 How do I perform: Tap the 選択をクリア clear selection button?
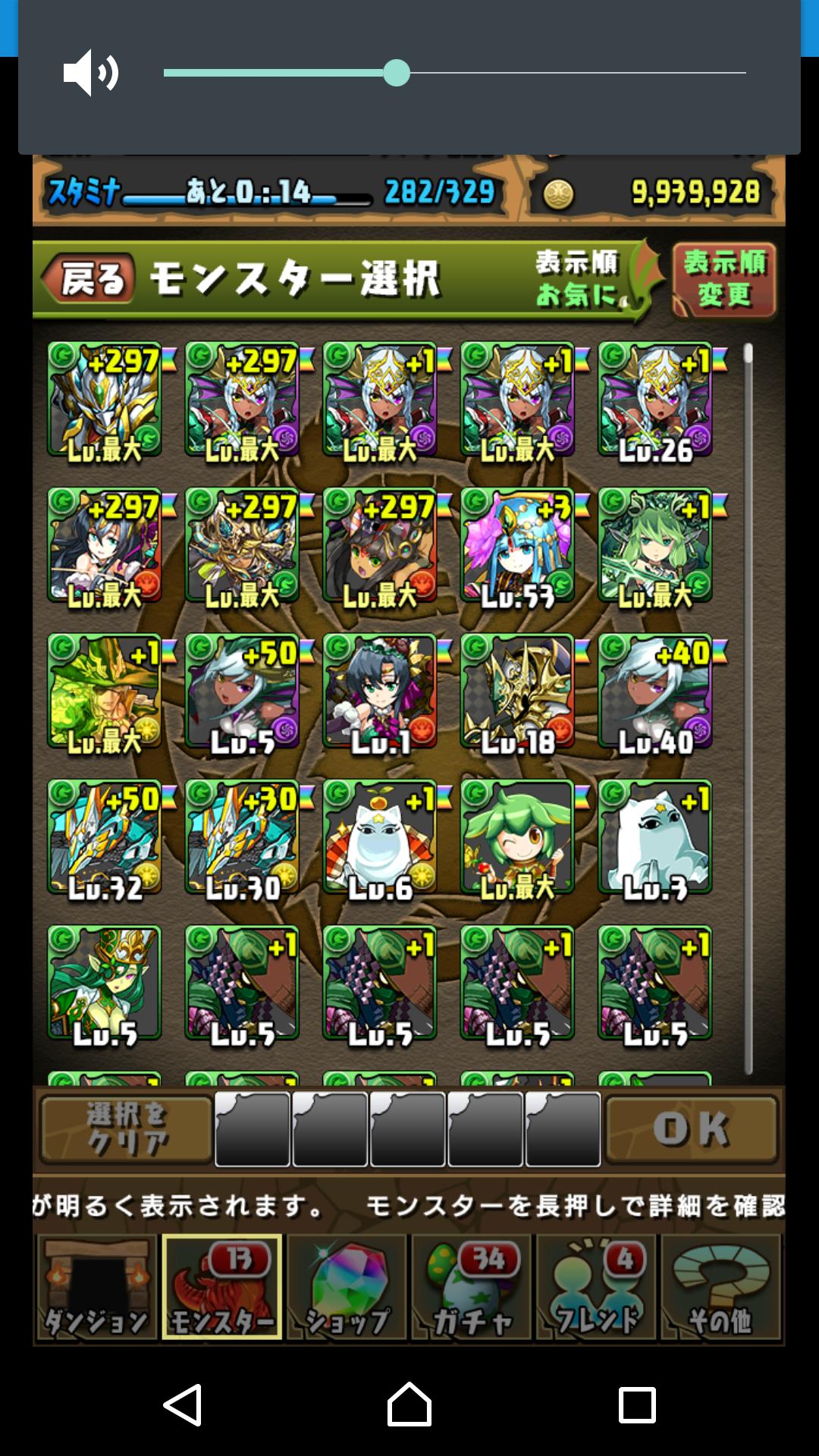point(127,1129)
